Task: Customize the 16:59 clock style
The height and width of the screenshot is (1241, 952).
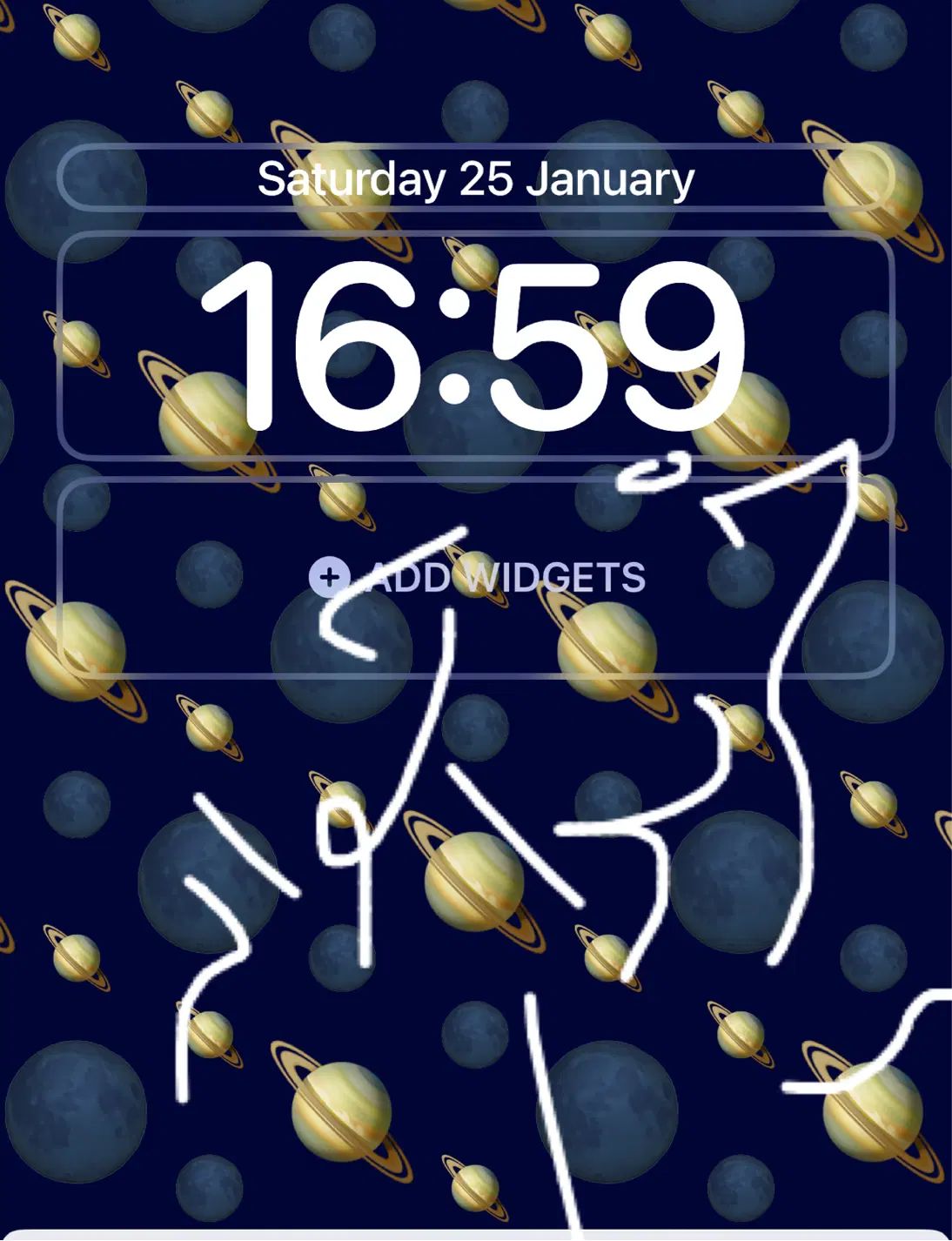Action: [x=475, y=345]
